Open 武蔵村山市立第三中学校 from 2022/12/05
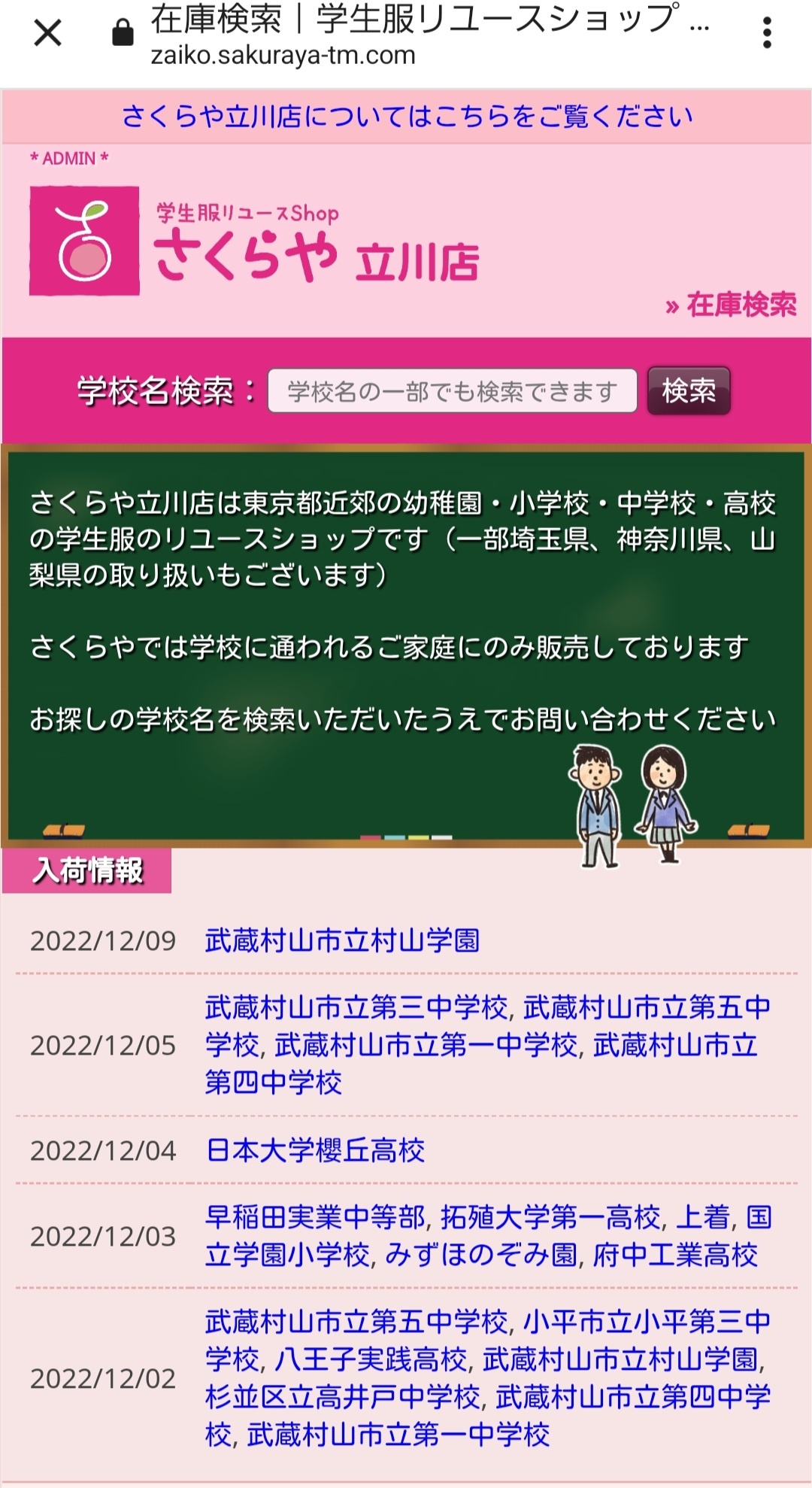 (357, 1007)
